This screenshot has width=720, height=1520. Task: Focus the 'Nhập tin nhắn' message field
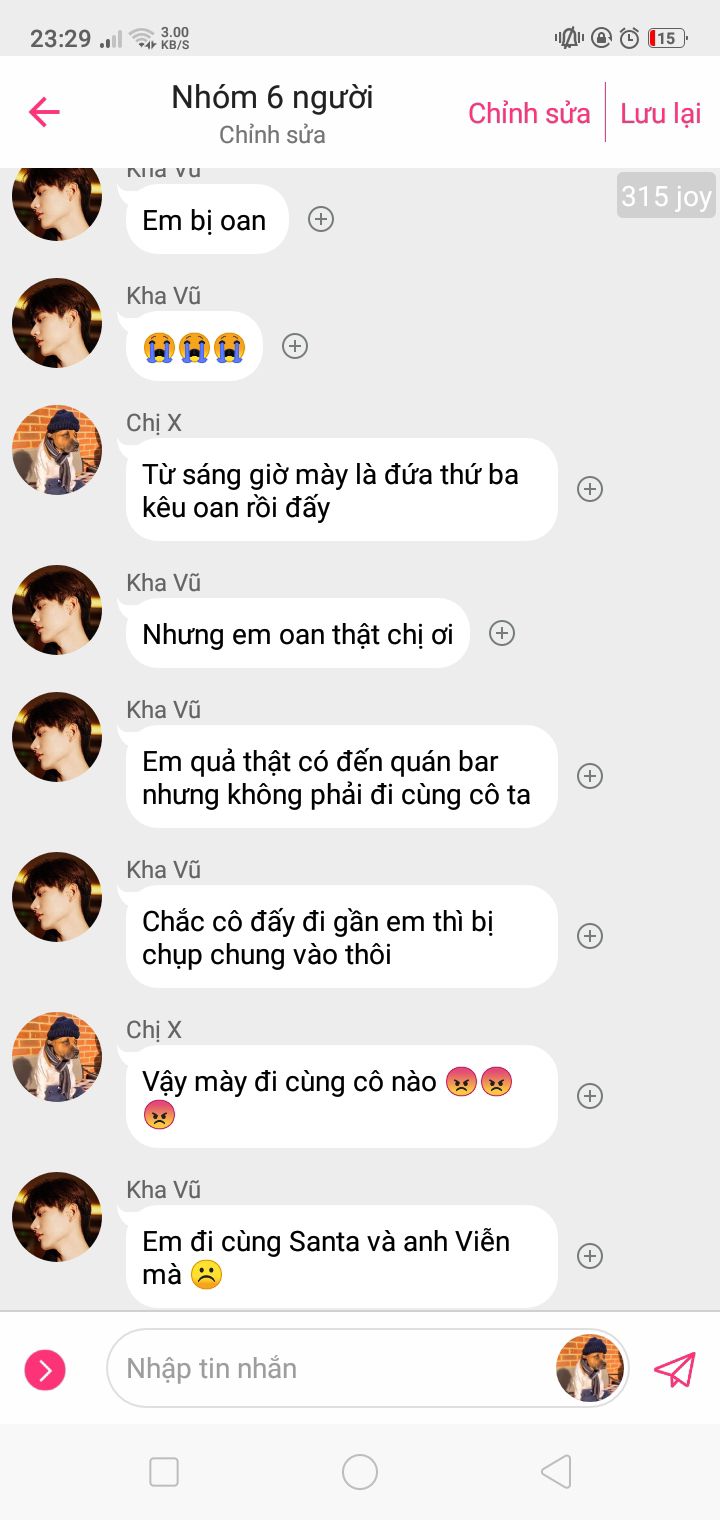330,1368
